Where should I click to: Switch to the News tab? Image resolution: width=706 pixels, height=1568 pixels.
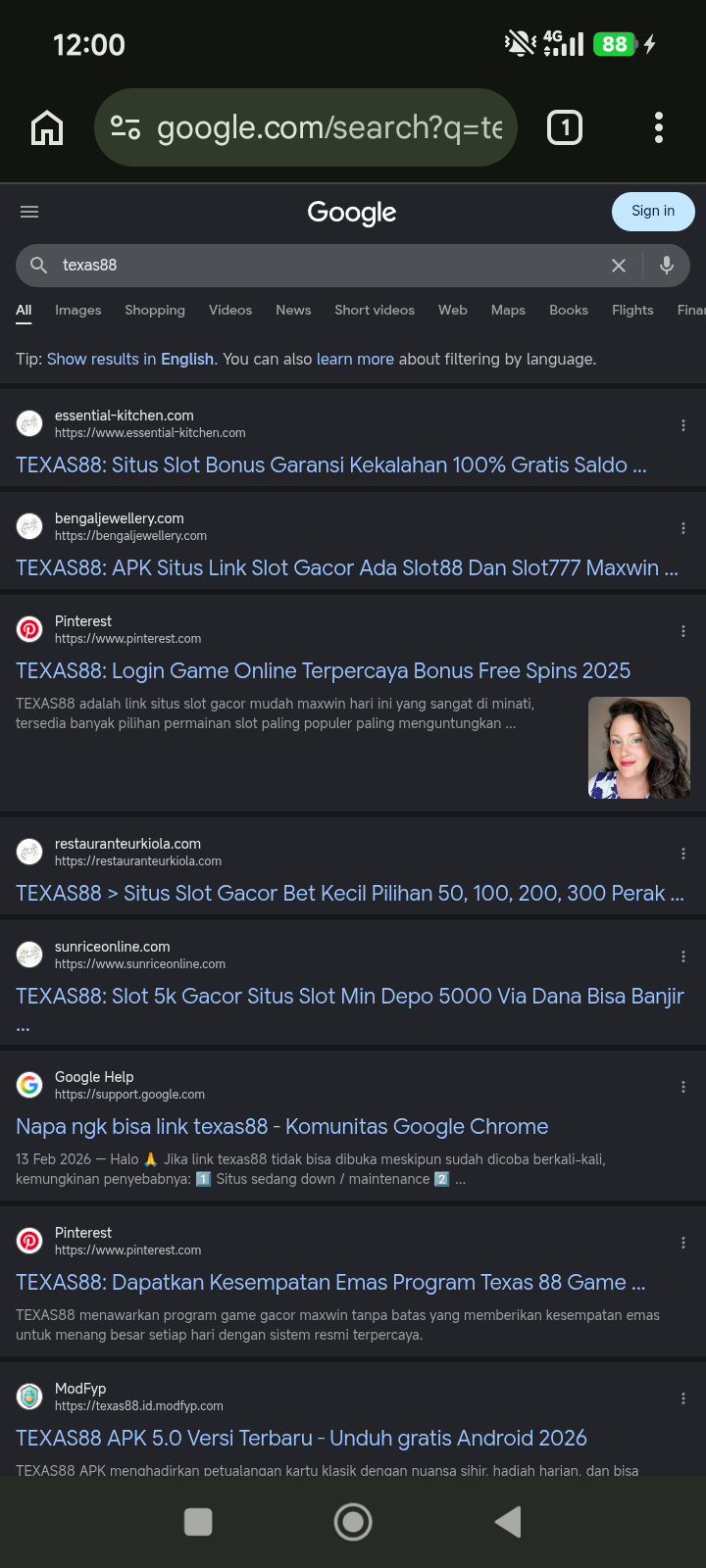point(293,310)
